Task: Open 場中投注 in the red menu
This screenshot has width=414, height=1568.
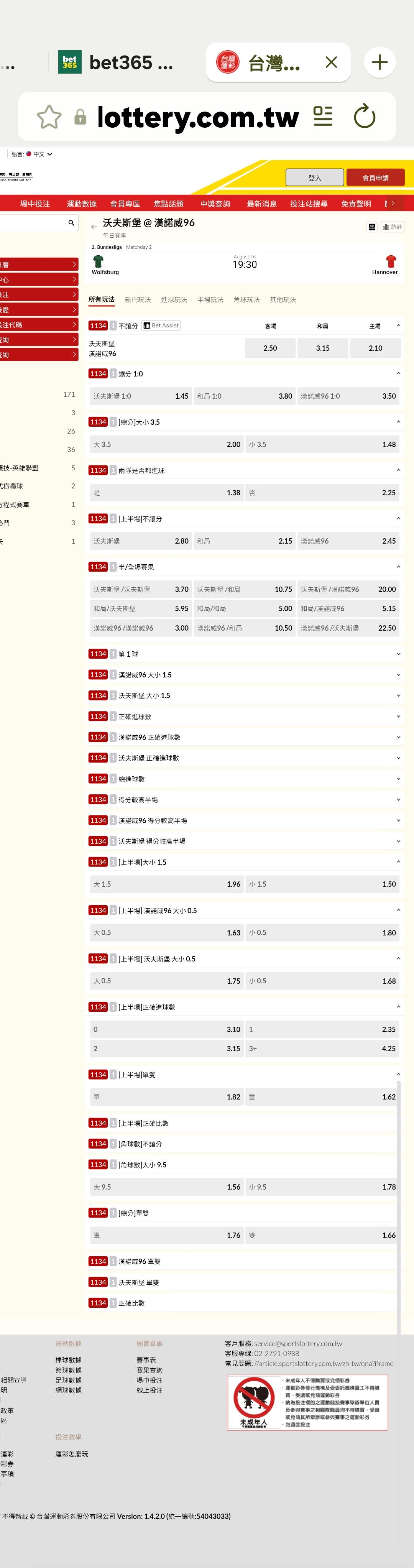Action: click(x=35, y=203)
